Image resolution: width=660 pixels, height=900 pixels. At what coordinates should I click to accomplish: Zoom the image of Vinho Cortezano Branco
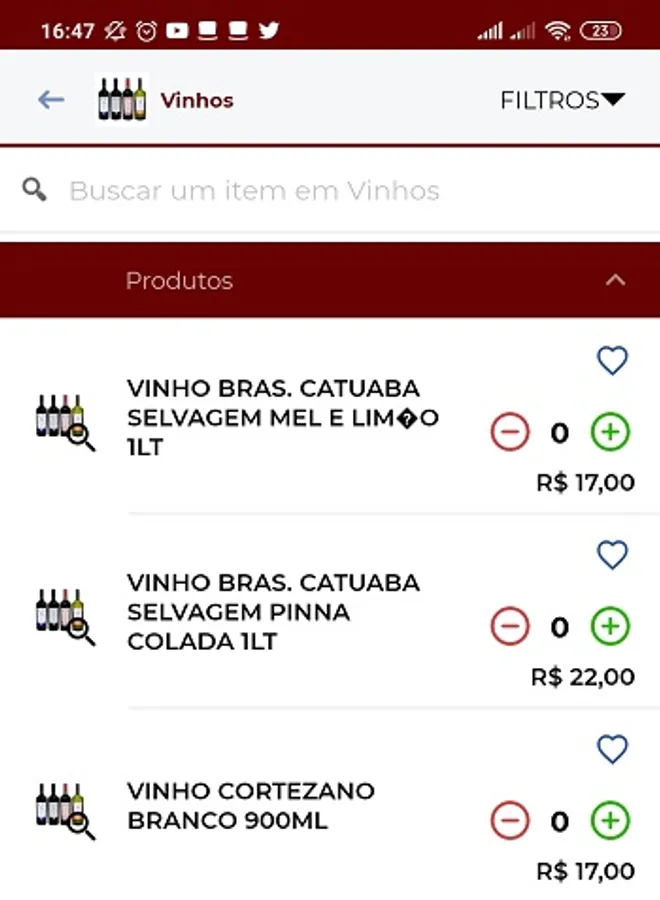point(64,809)
